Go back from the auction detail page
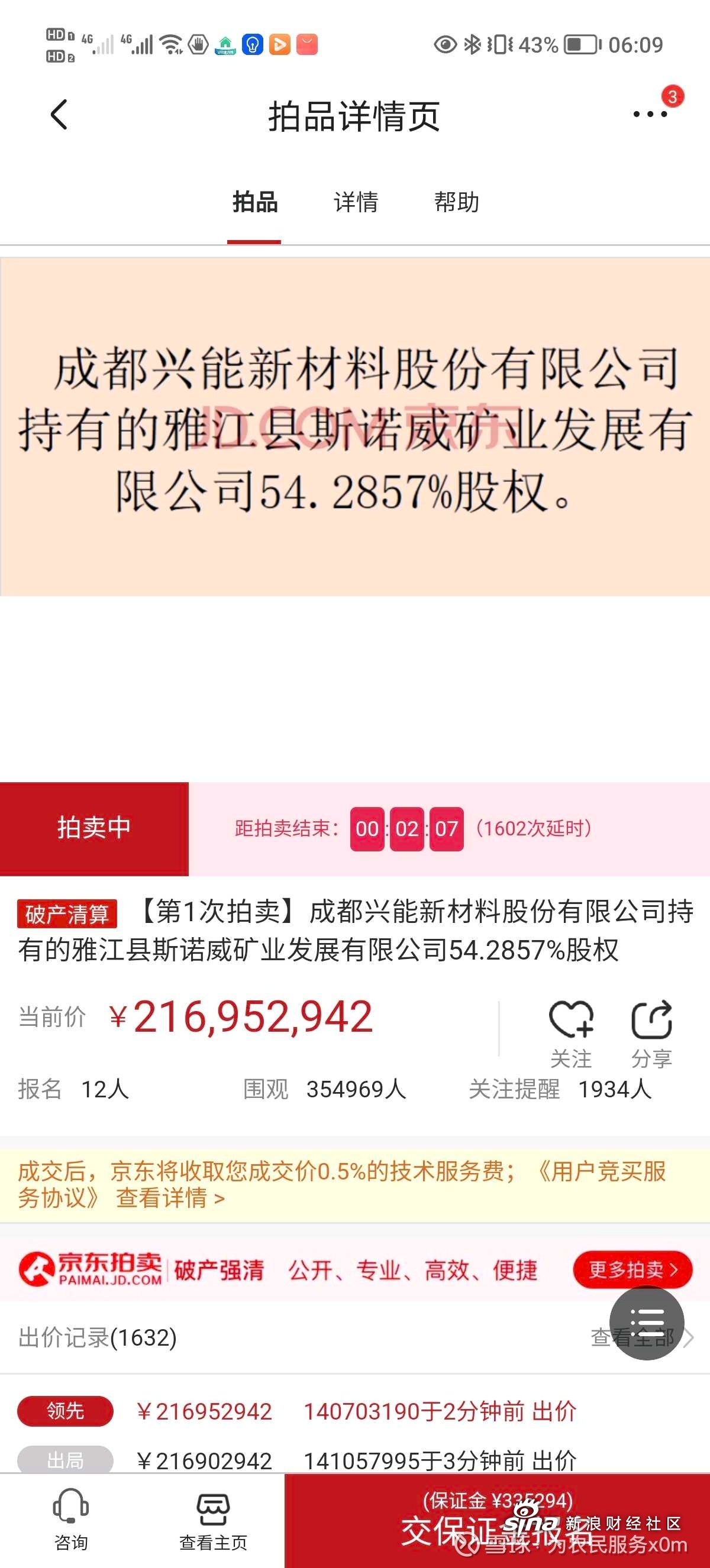This screenshot has width=710, height=1568. tap(59, 115)
